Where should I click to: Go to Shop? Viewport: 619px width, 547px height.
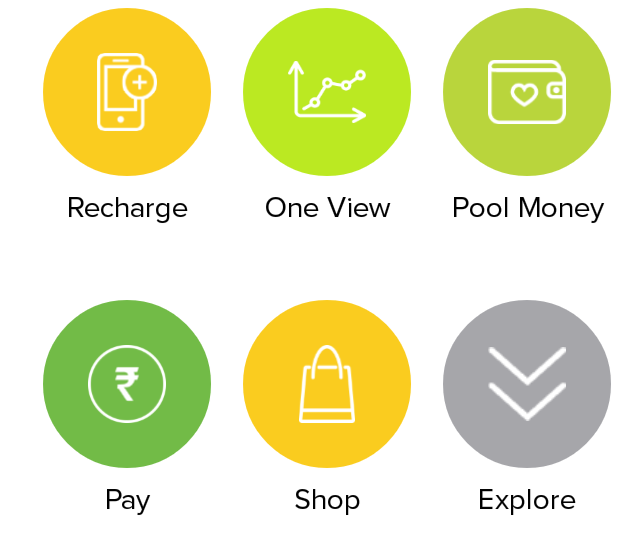pos(327,384)
